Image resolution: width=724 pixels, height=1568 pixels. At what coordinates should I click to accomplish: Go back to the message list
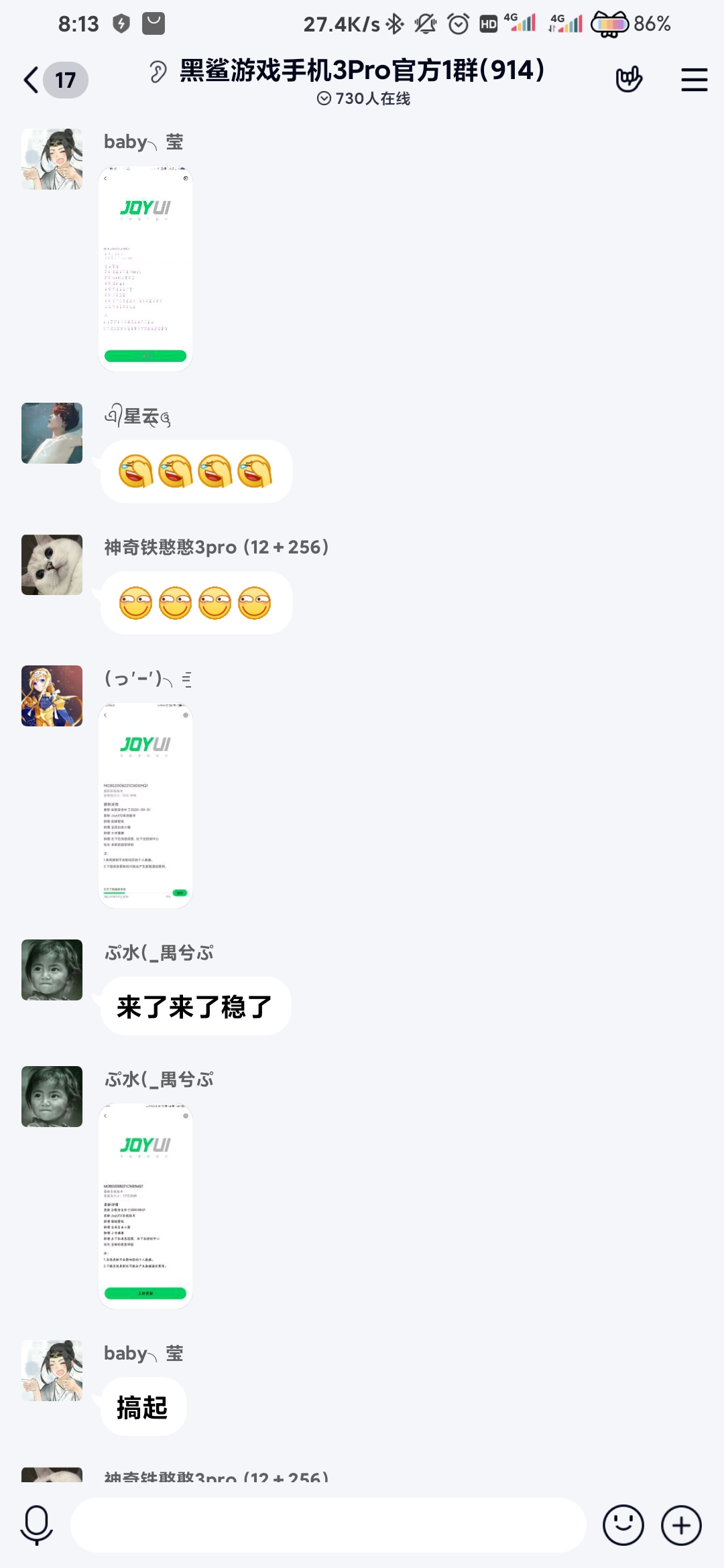coord(32,80)
